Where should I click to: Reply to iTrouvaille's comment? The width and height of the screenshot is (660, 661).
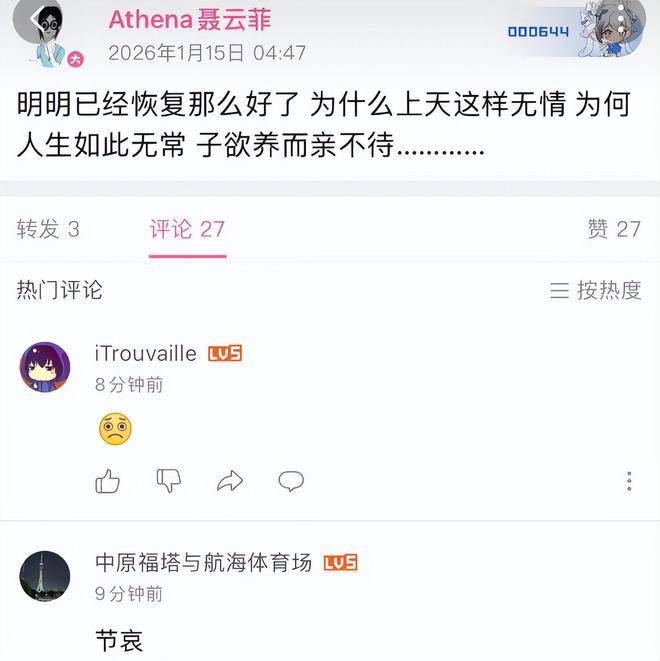(291, 481)
